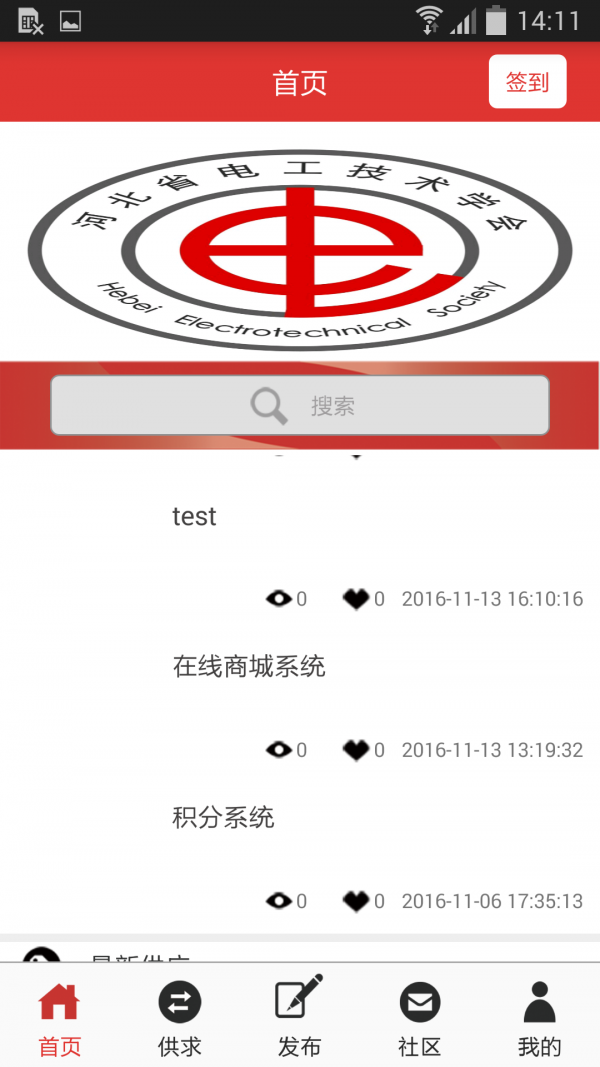Like the 积分系统 post
Viewport: 600px width, 1067px height.
(356, 901)
